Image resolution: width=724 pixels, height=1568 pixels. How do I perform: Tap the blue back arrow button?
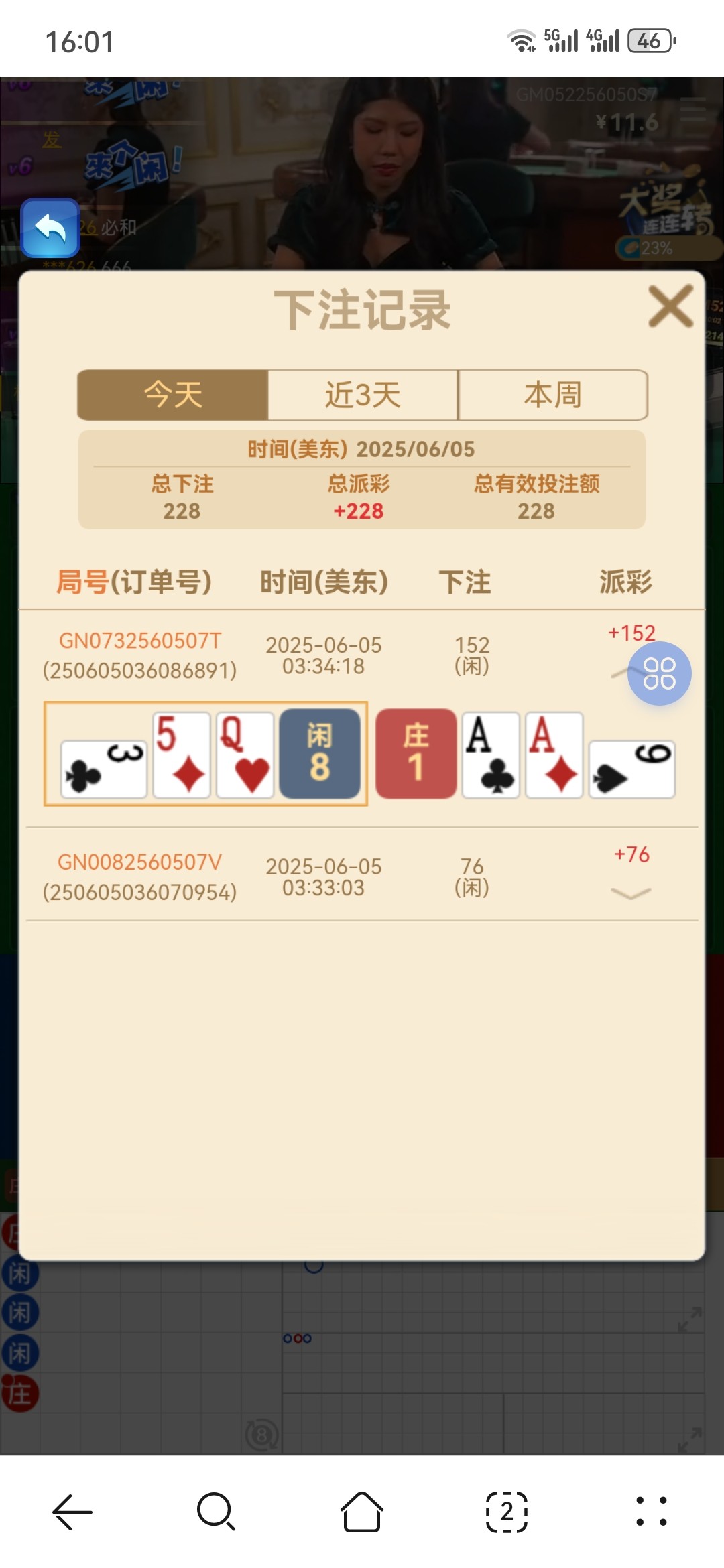[50, 228]
